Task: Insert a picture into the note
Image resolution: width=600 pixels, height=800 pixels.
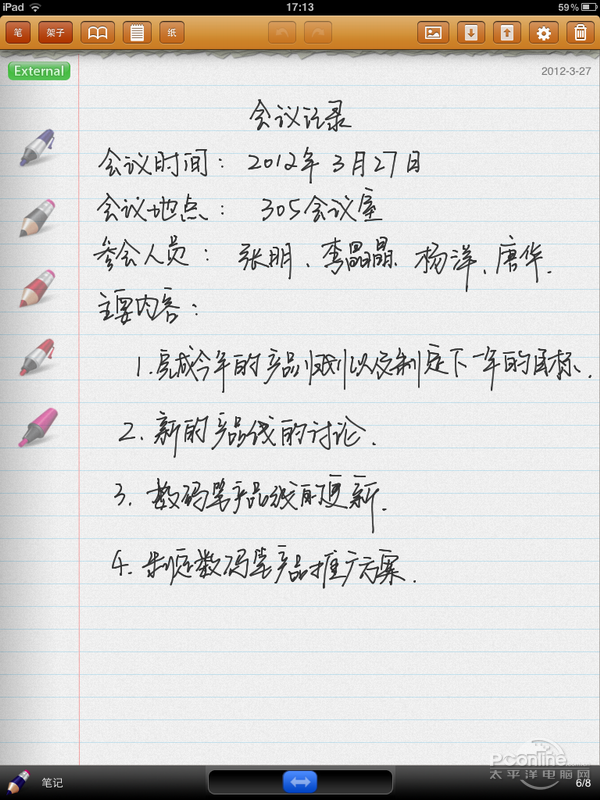Action: pyautogui.click(x=433, y=33)
